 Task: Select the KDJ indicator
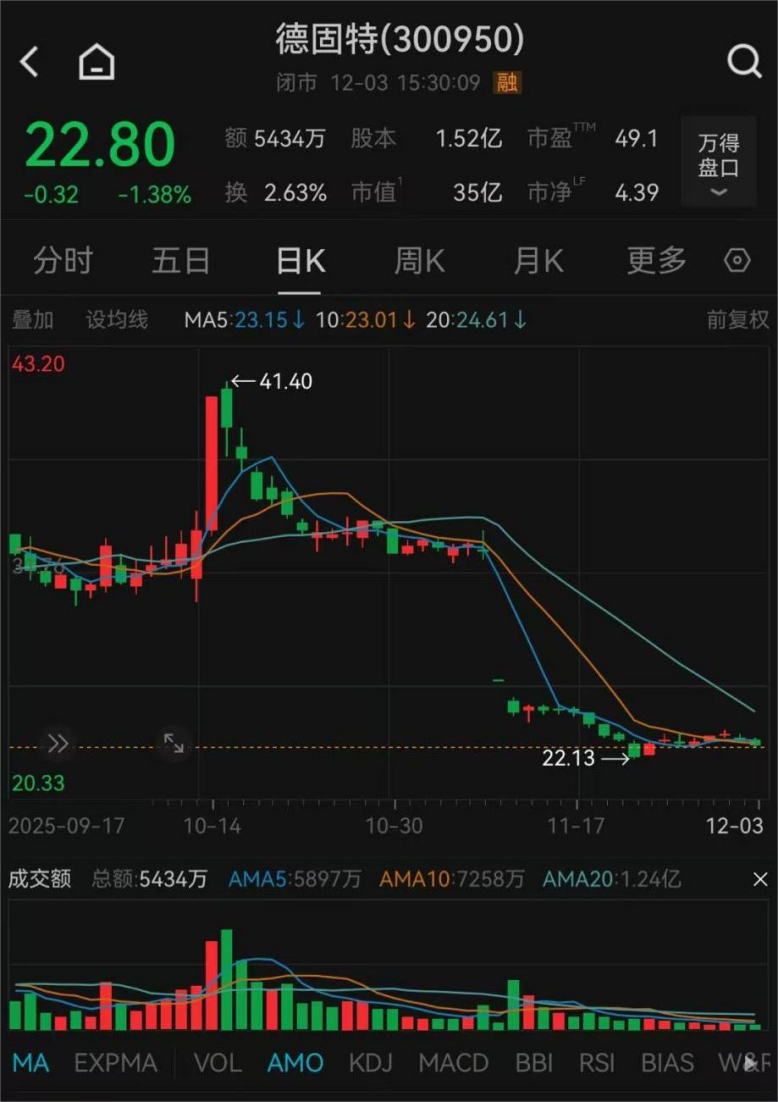(370, 1062)
